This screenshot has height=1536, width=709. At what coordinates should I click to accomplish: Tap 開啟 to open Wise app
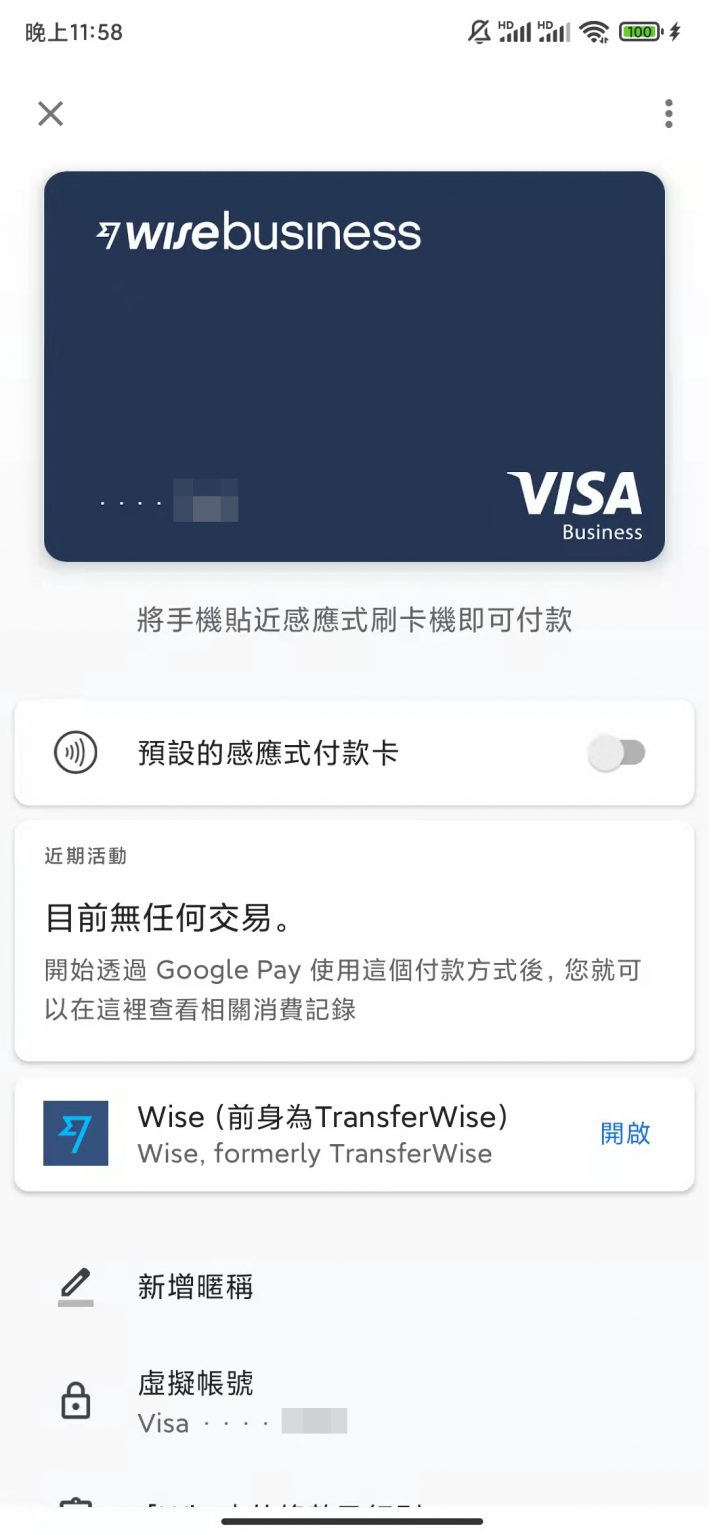pos(625,1133)
